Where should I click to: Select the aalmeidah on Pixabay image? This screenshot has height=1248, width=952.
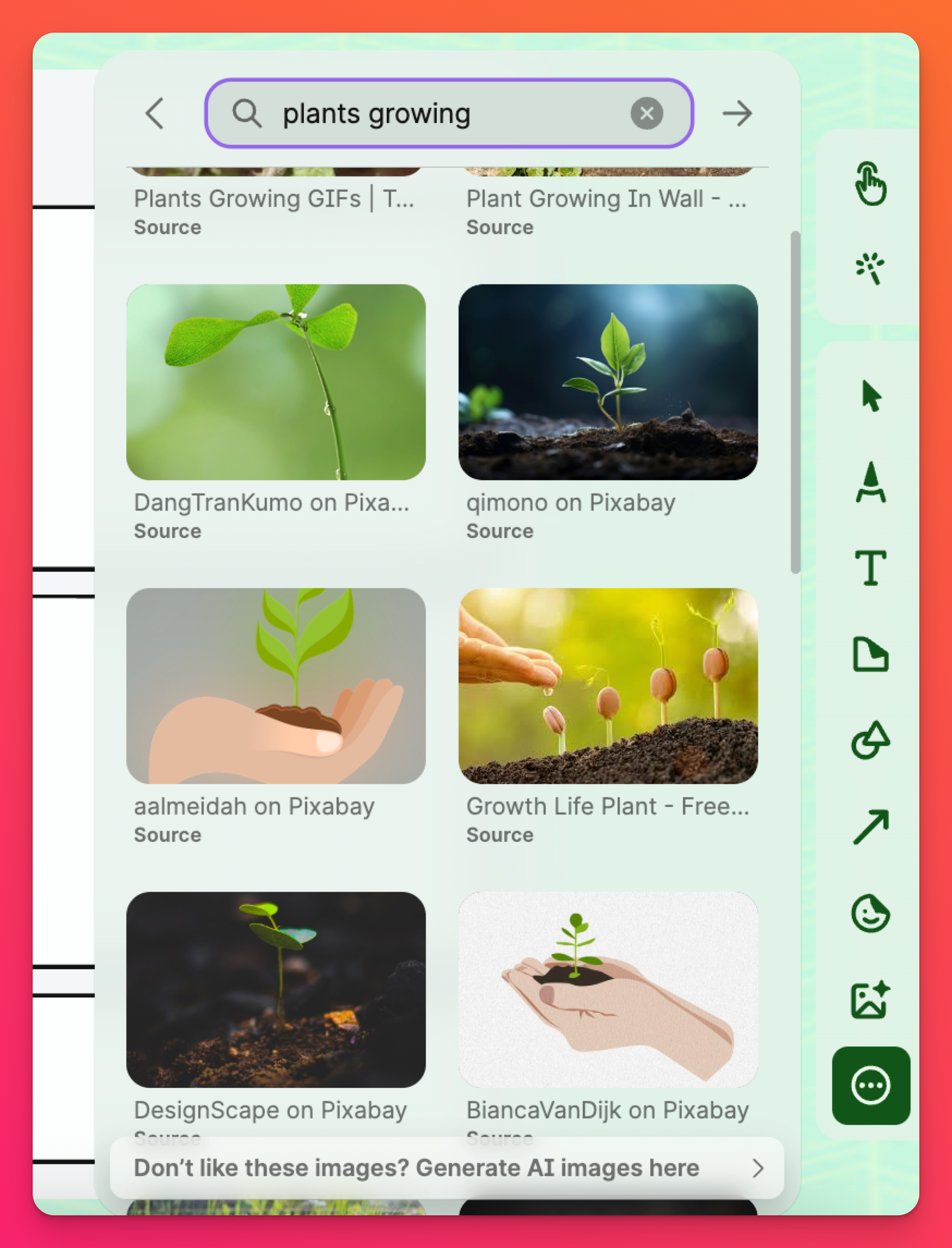coord(276,686)
